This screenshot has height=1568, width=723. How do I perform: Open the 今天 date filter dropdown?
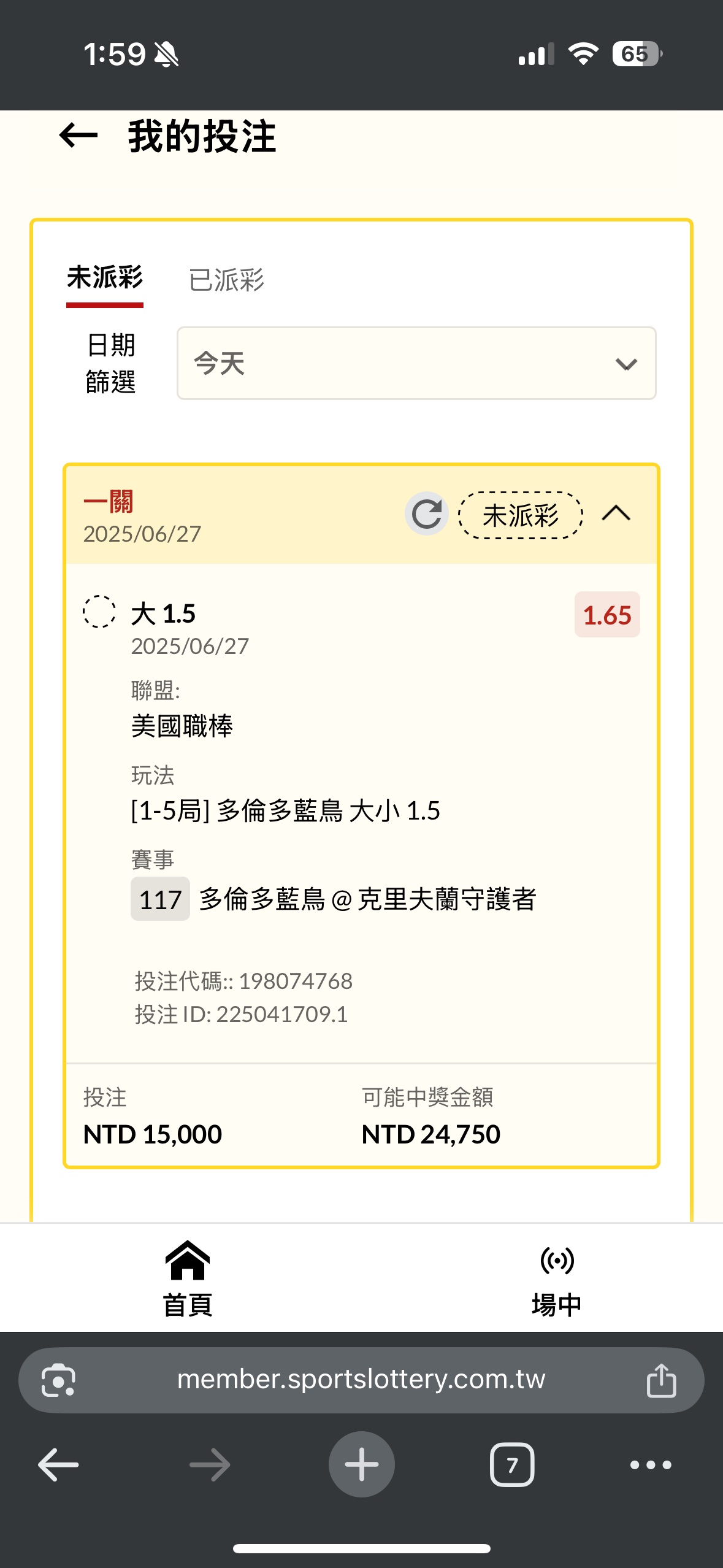(x=416, y=363)
